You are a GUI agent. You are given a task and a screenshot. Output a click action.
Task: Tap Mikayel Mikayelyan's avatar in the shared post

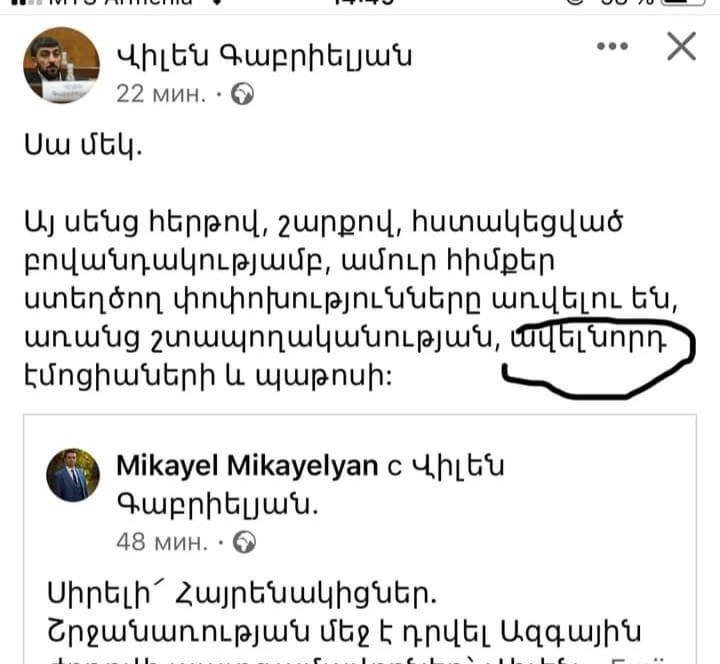pyautogui.click(x=73, y=475)
